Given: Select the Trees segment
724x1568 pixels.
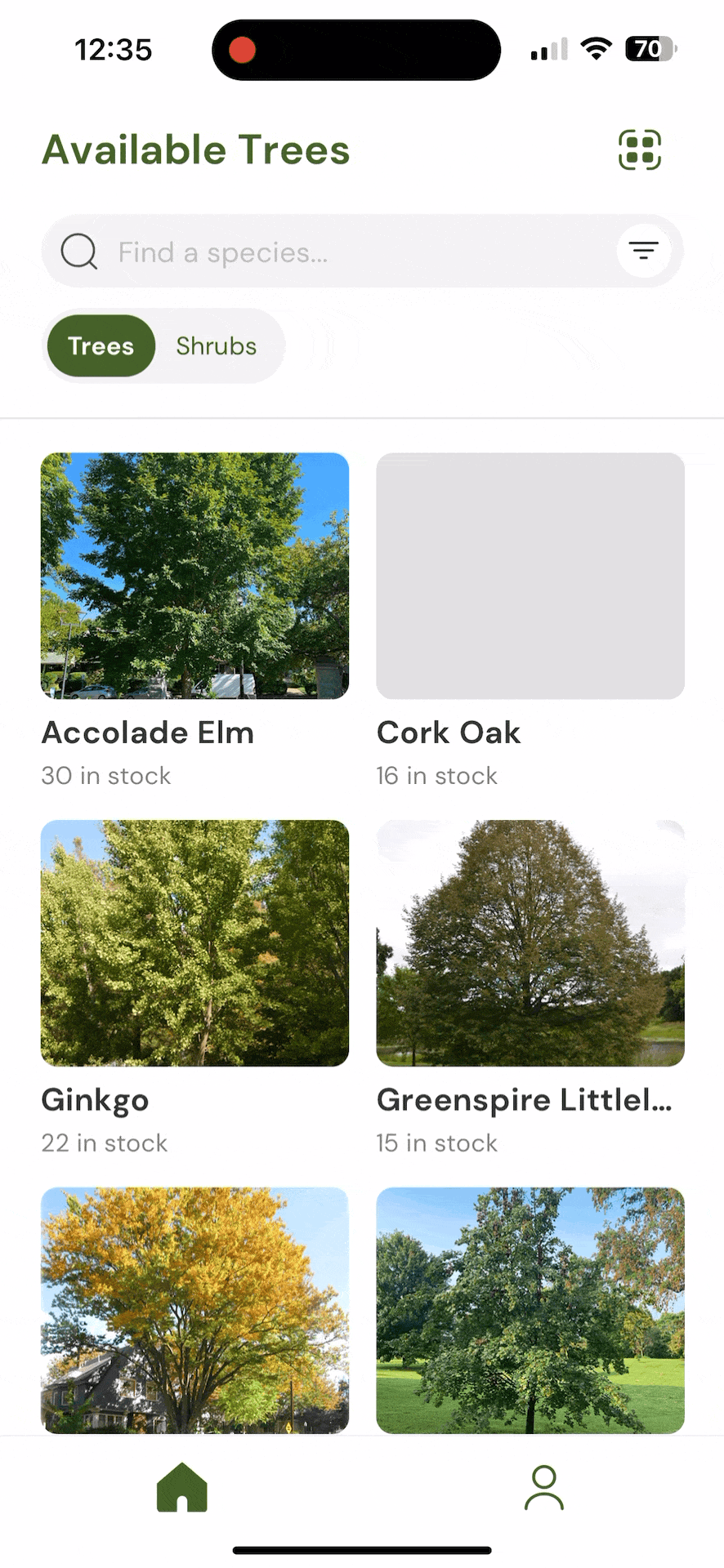Looking at the screenshot, I should point(101,346).
